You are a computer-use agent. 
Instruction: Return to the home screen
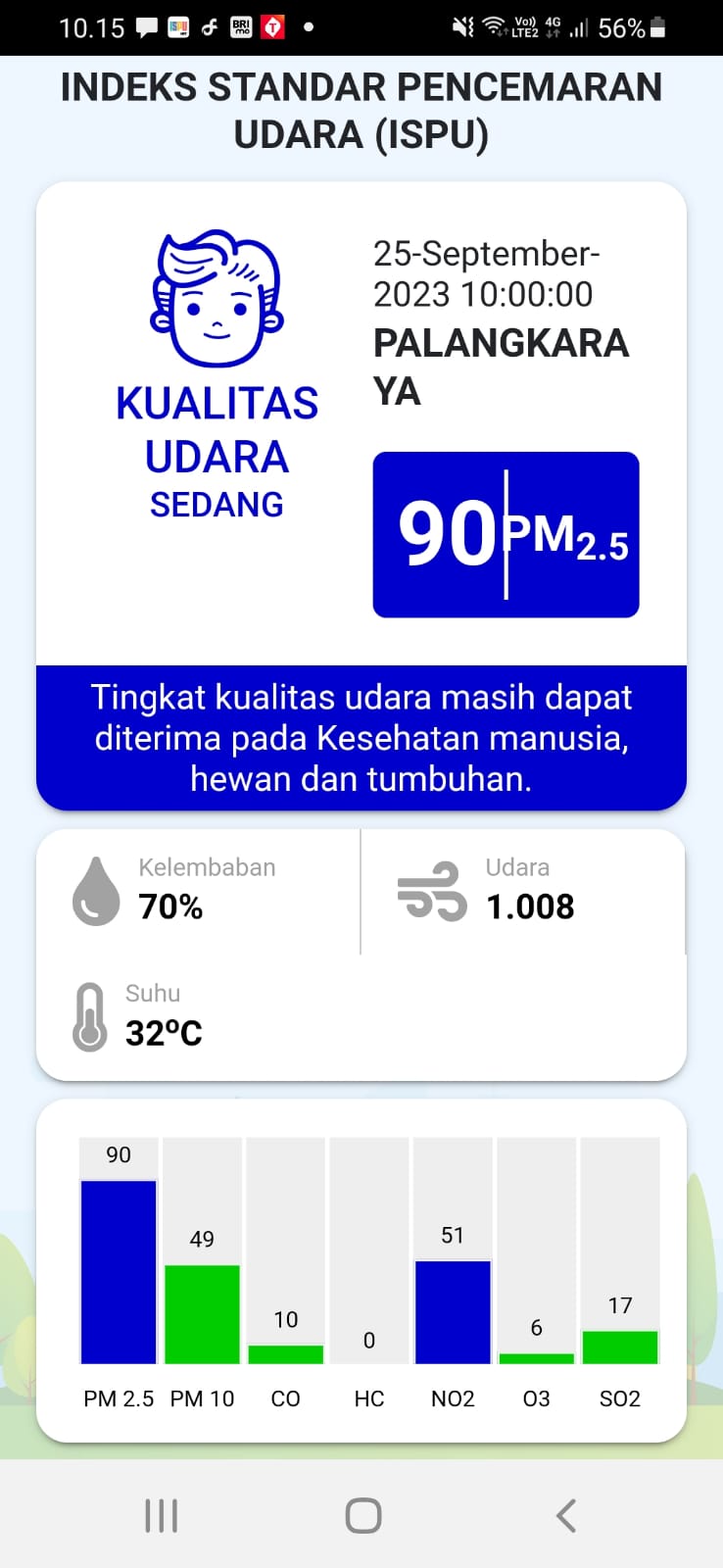363,1515
